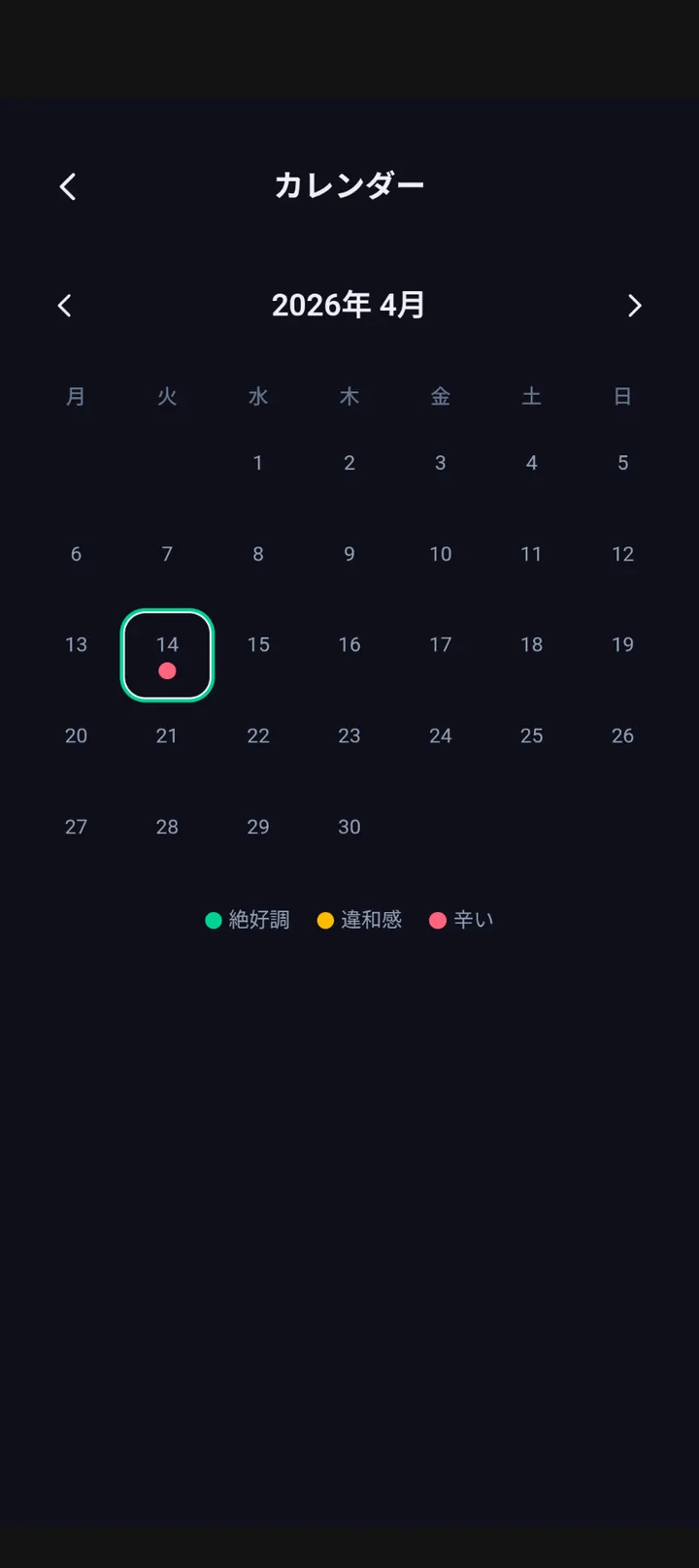Go to the previous month before 2026年 4月
699x1568 pixels.
click(64, 306)
